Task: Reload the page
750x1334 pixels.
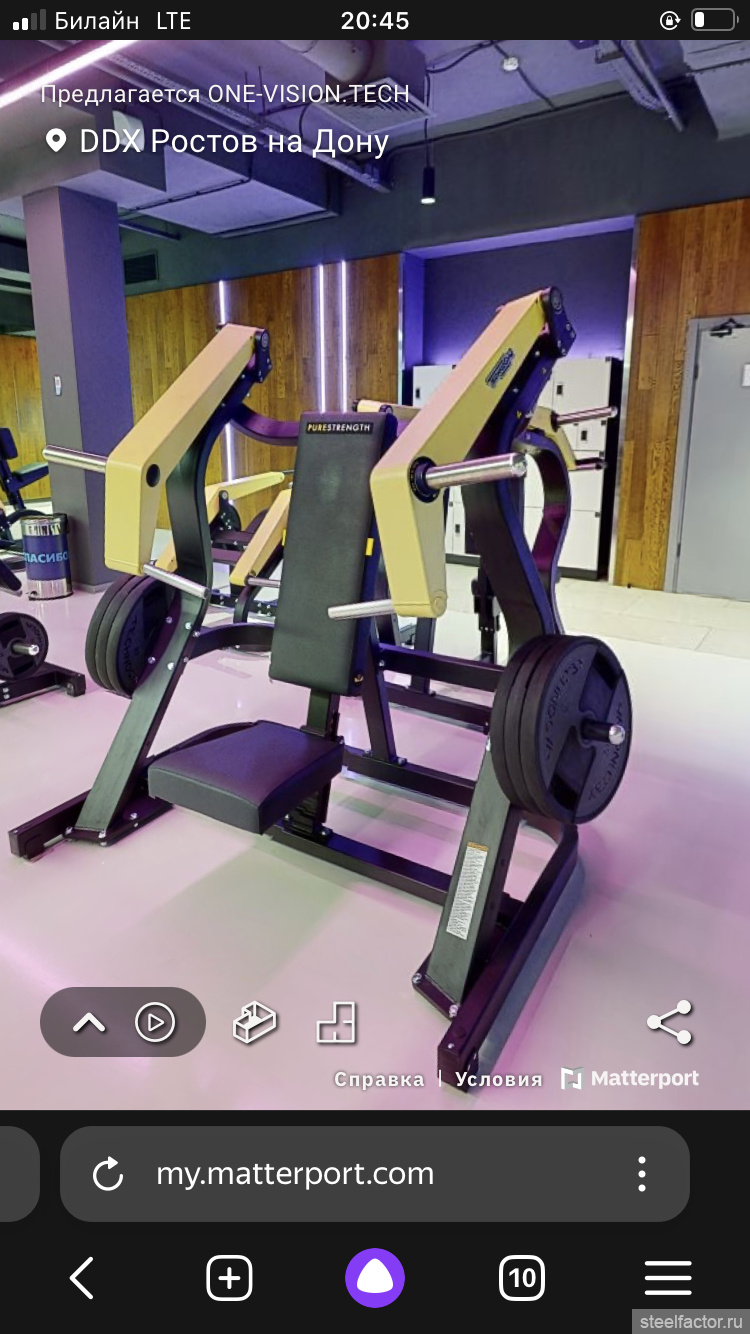Action: [108, 1174]
